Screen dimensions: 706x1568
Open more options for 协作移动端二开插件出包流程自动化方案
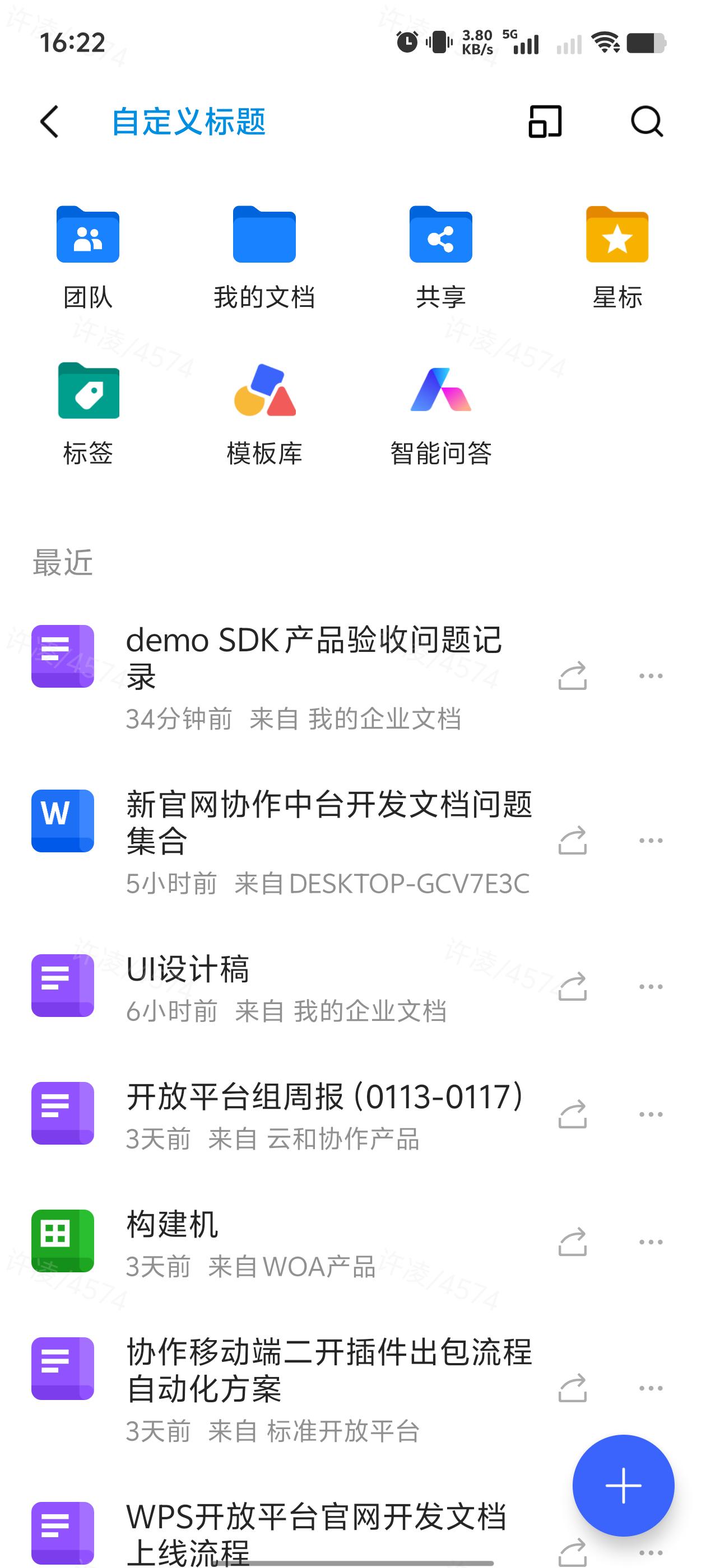651,1388
